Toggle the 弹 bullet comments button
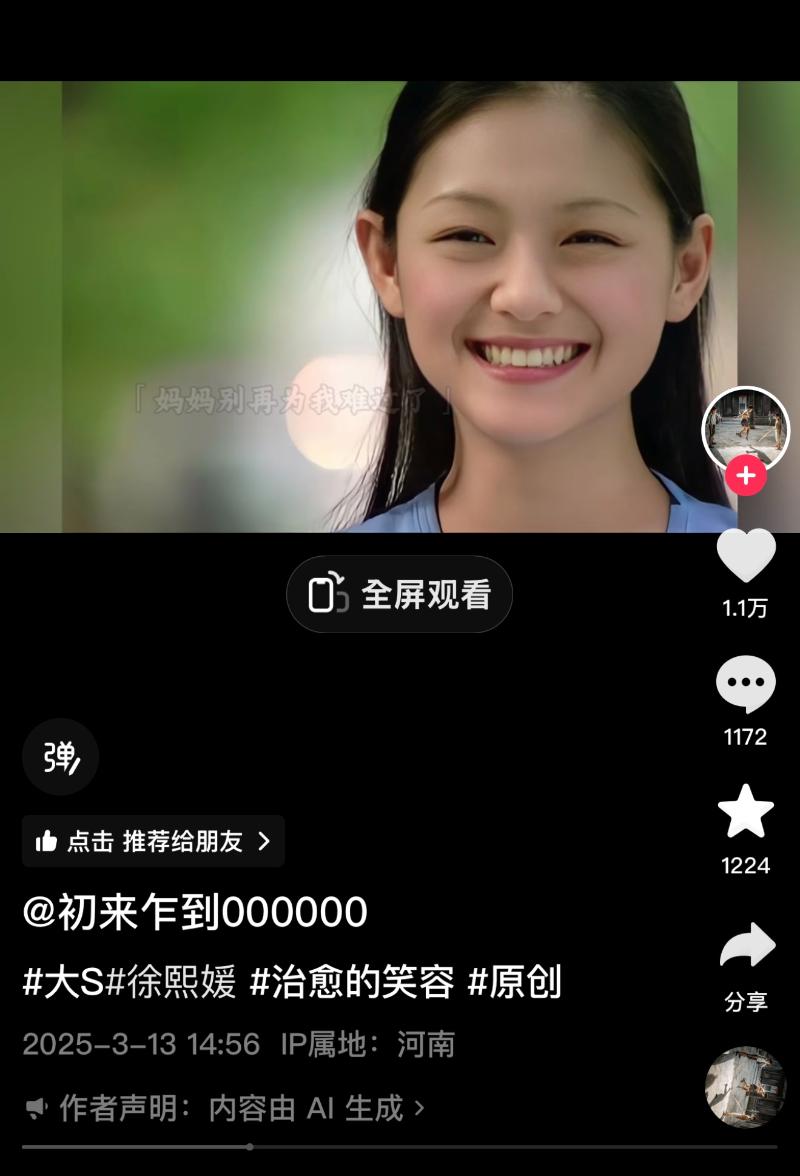 60,757
